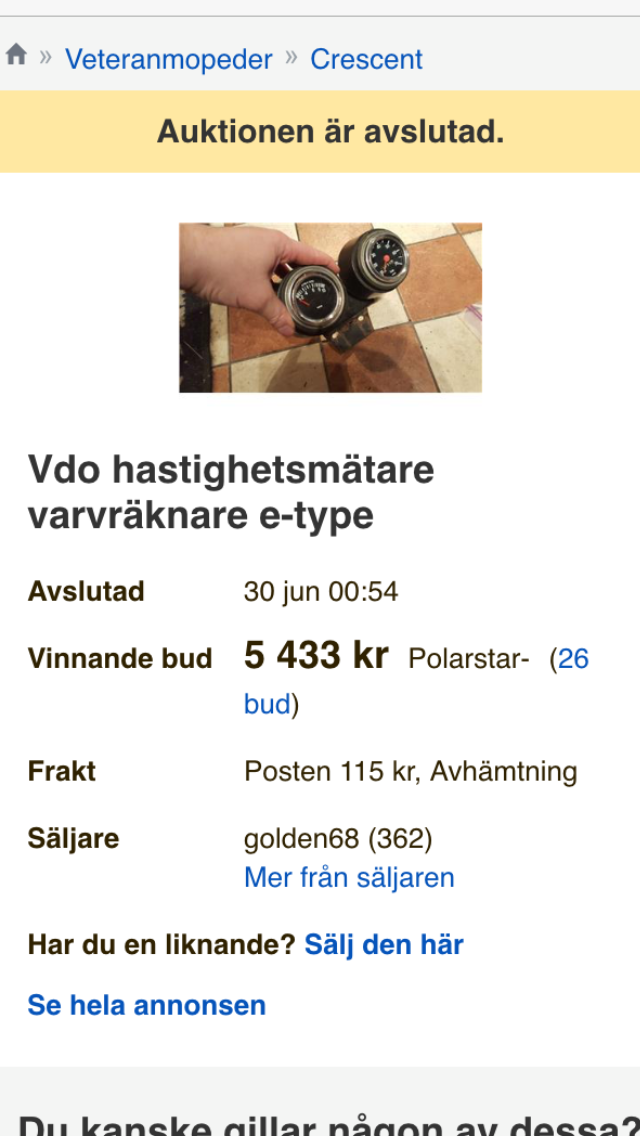
Task: Go to the home icon in breadcrumbs
Action: pos(16,55)
